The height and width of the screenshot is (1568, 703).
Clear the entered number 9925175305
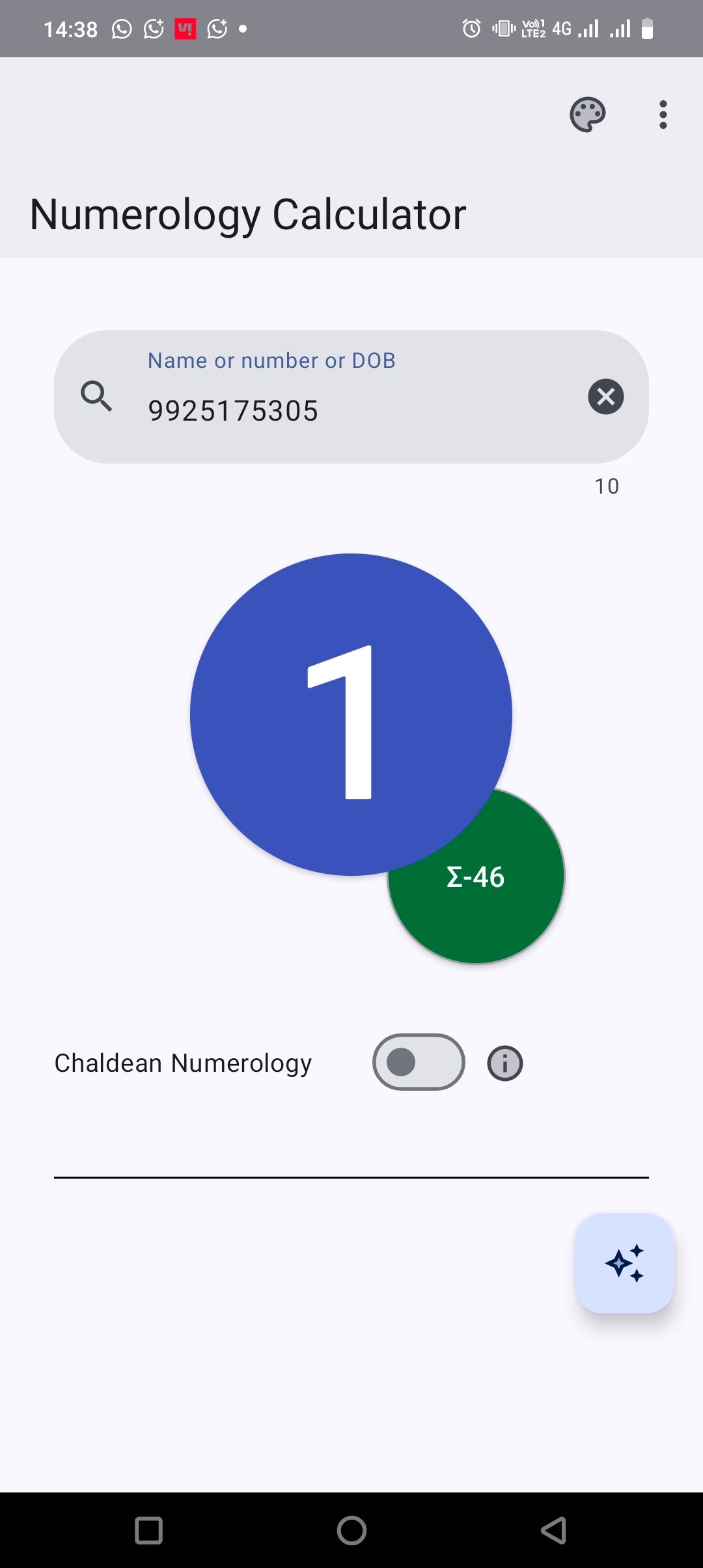(x=605, y=397)
